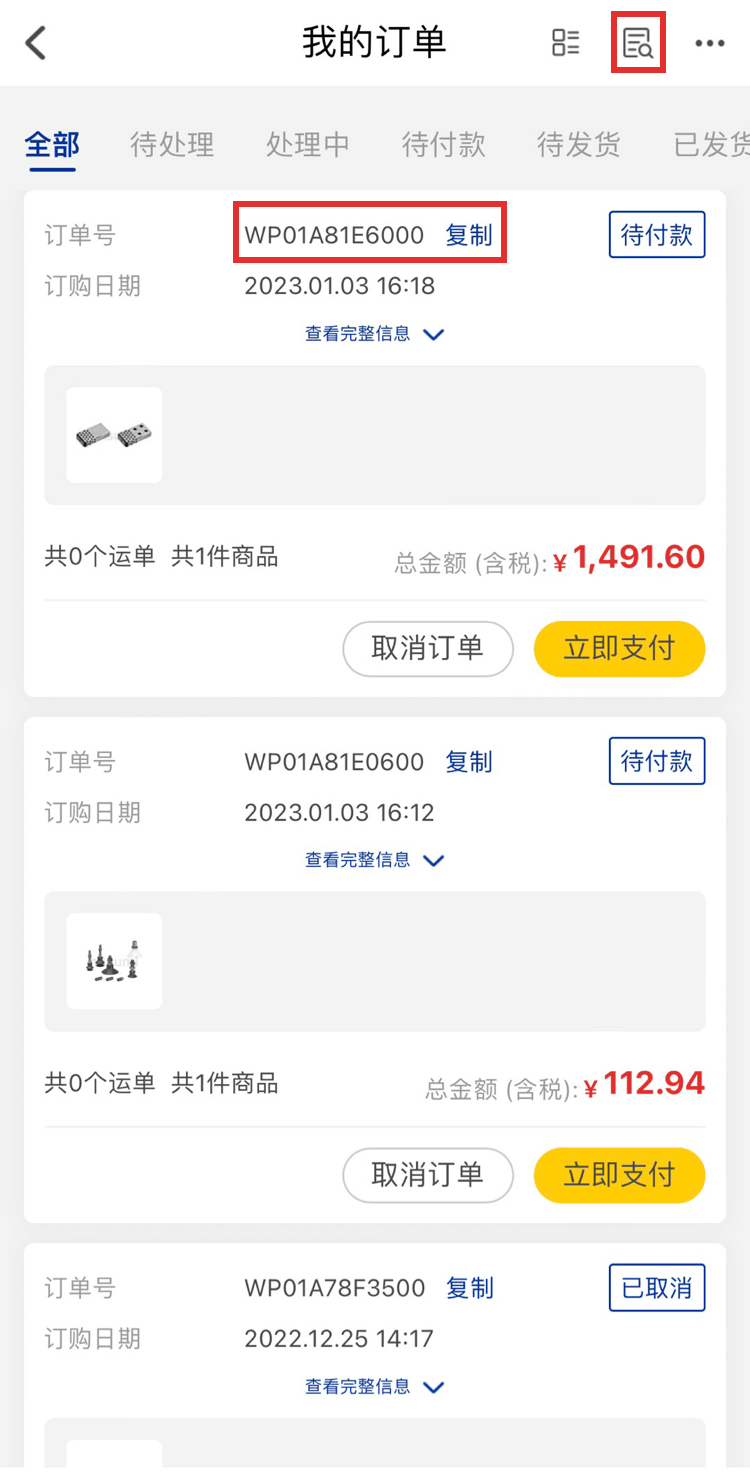
Task: Expand full info for order WP01A81E6000
Action: point(374,334)
